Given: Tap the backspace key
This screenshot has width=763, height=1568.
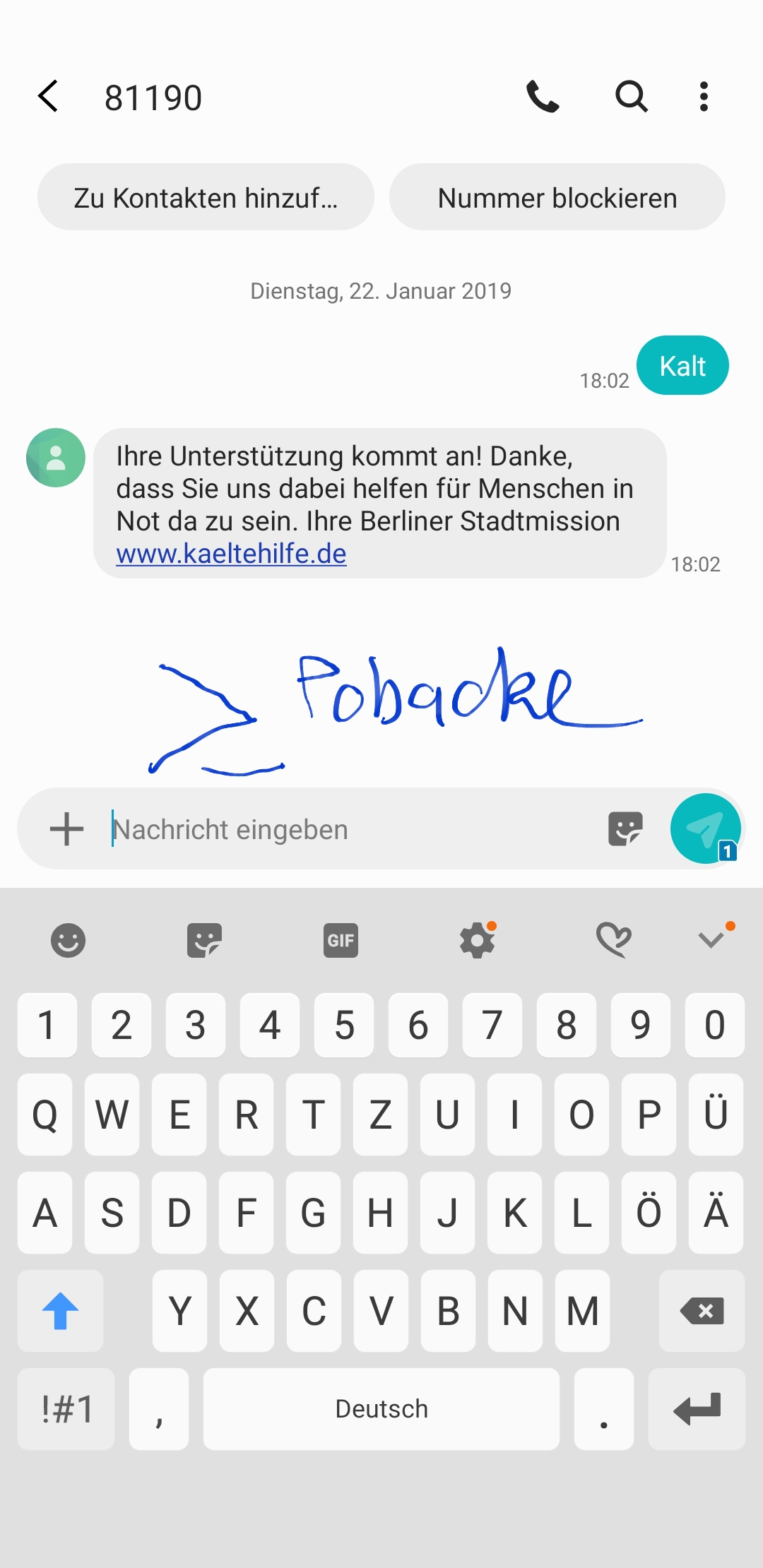Looking at the screenshot, I should [702, 1312].
